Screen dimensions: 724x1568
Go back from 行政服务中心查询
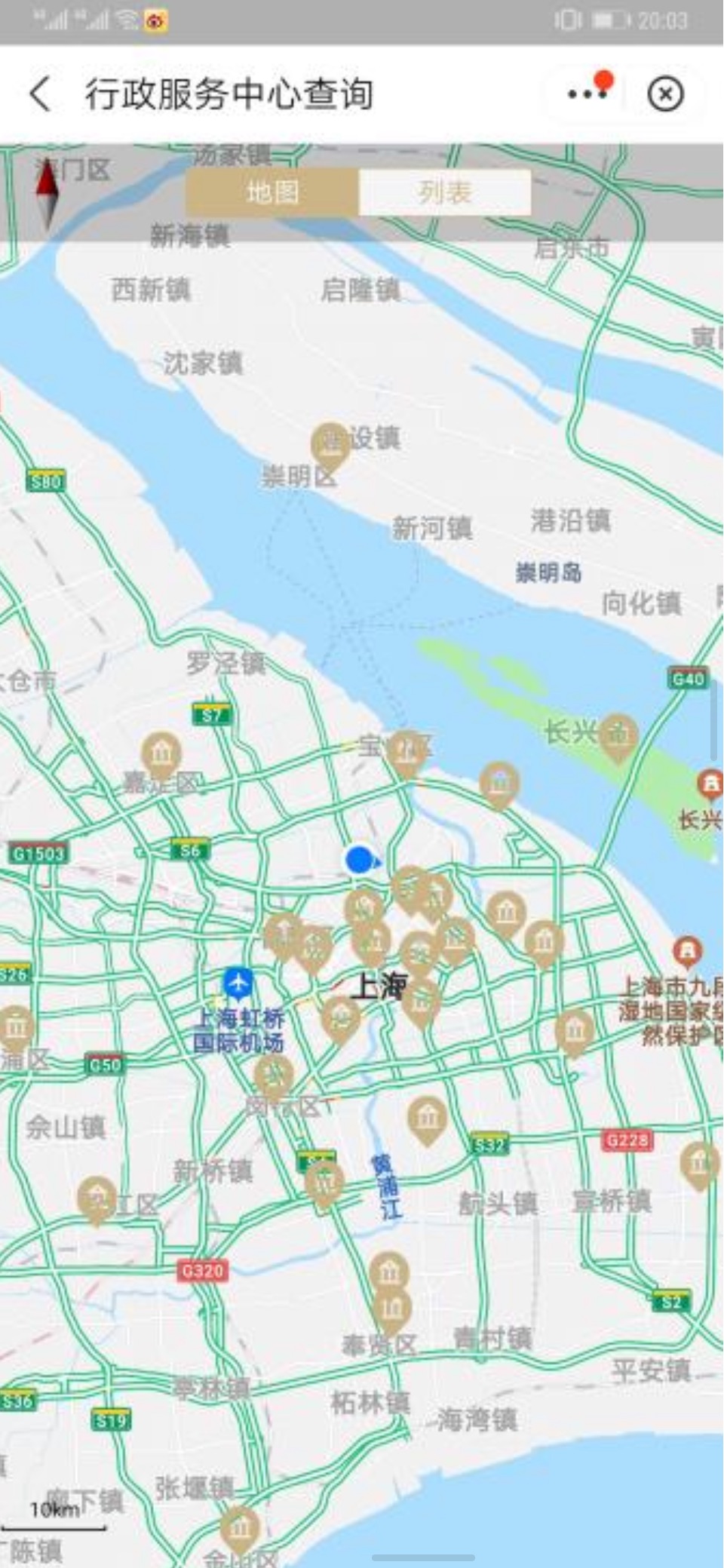[41, 95]
